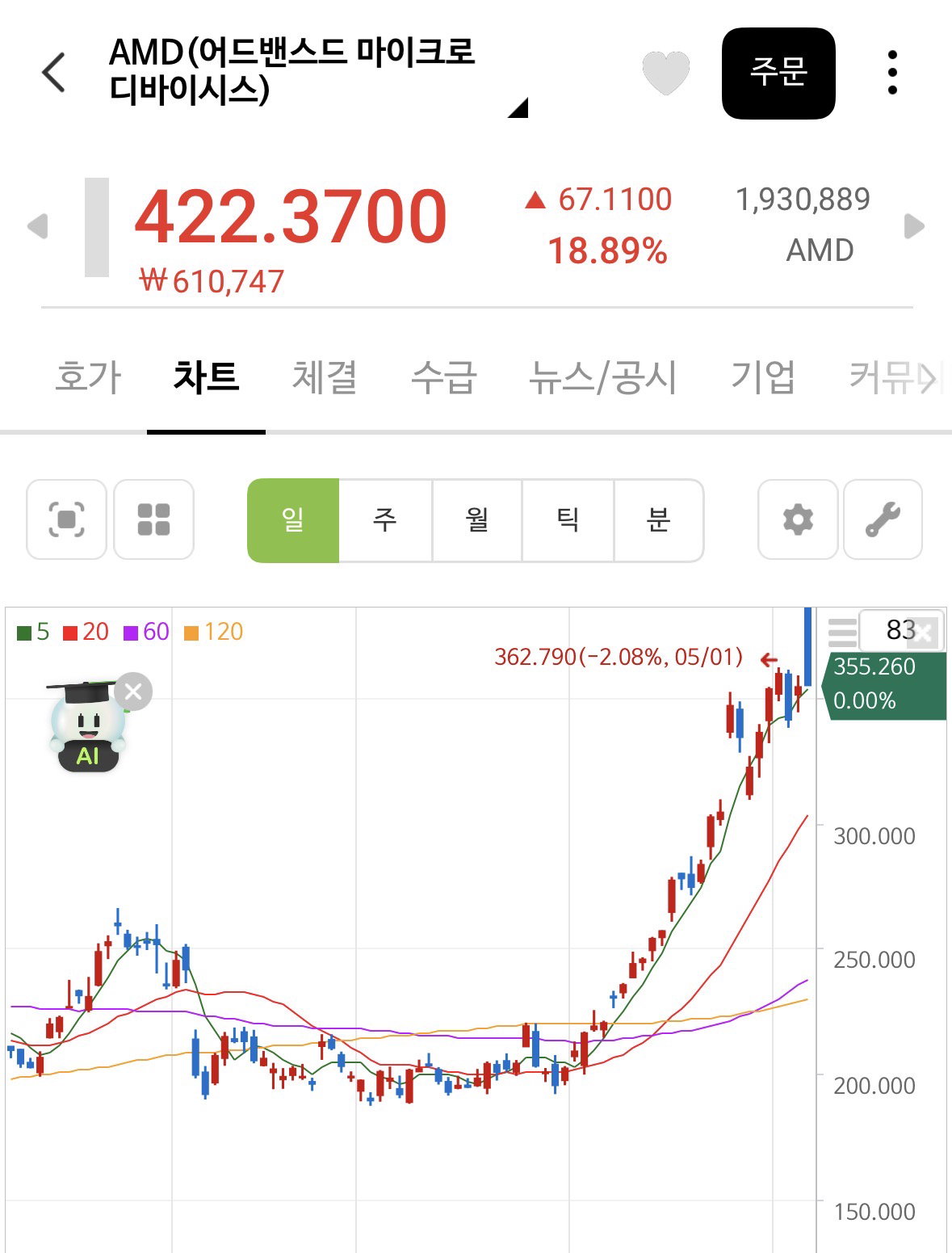Screen dimensions: 952x1253
Task: Enter full-screen chart mode
Action: [x=66, y=519]
